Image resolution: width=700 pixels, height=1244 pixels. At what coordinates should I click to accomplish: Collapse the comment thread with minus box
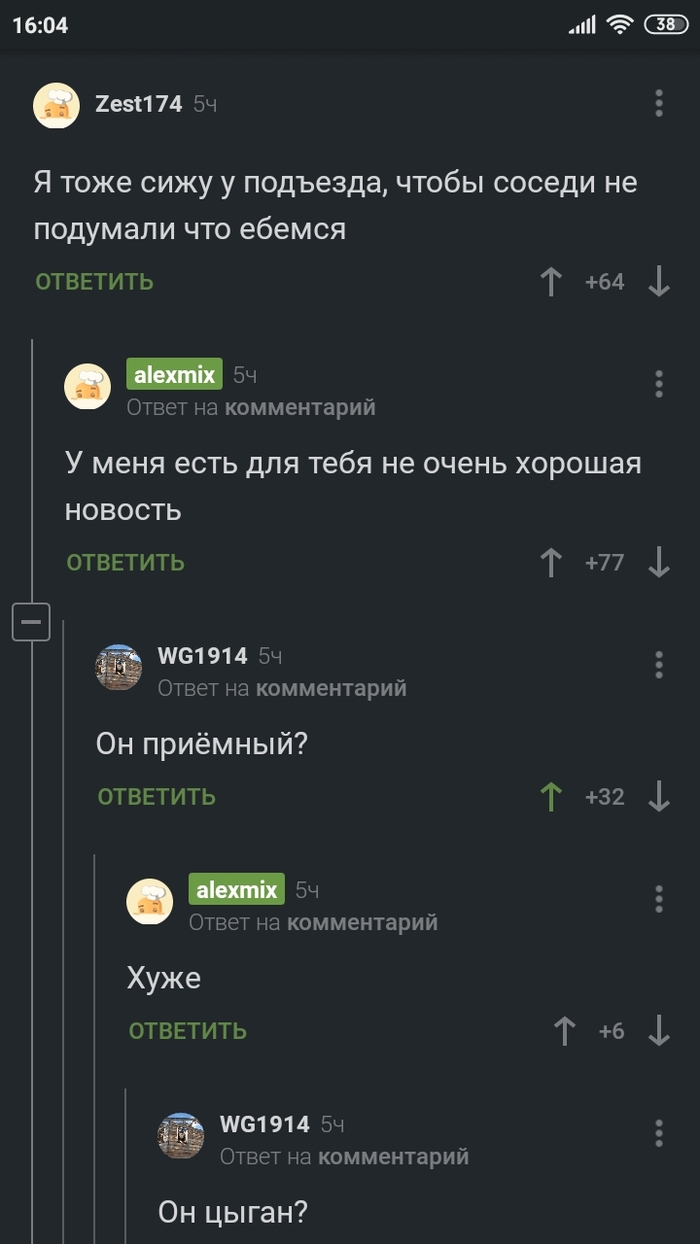(31, 623)
